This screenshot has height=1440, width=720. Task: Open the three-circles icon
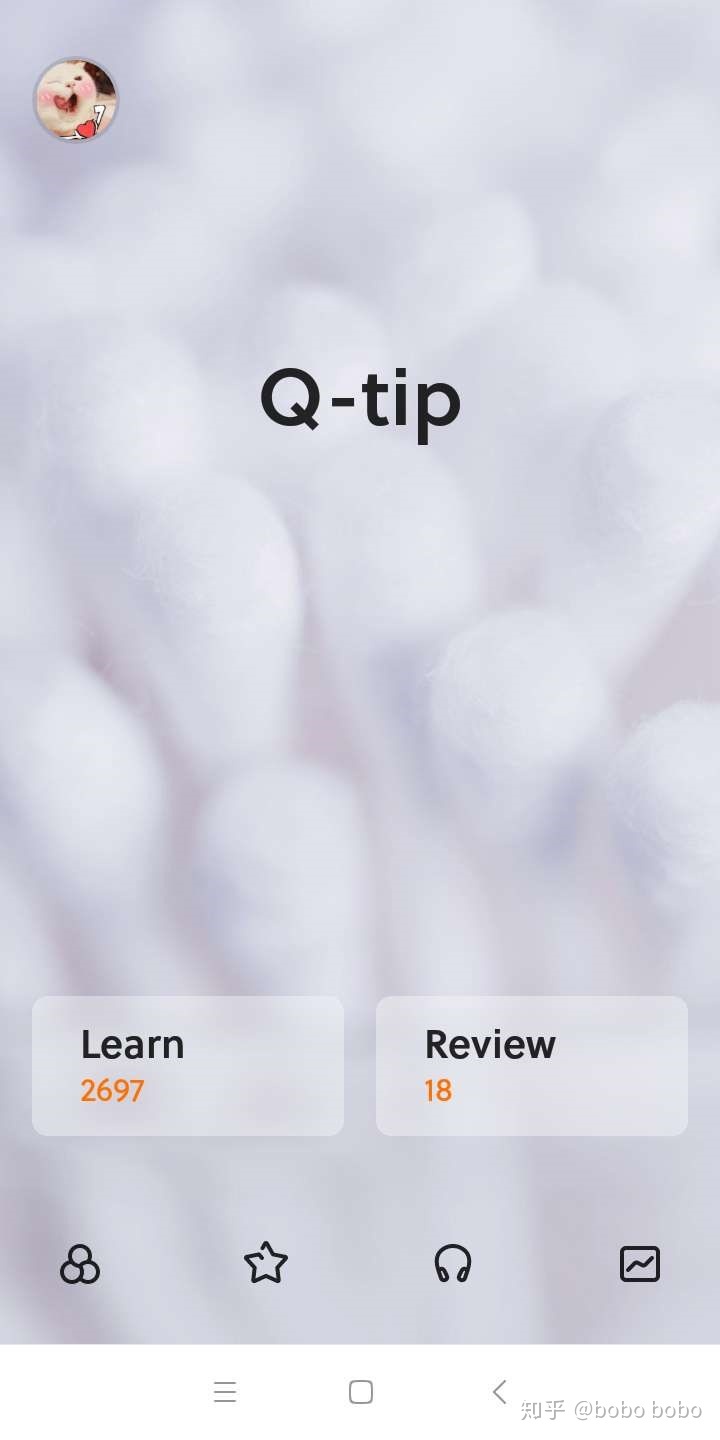pos(80,1264)
